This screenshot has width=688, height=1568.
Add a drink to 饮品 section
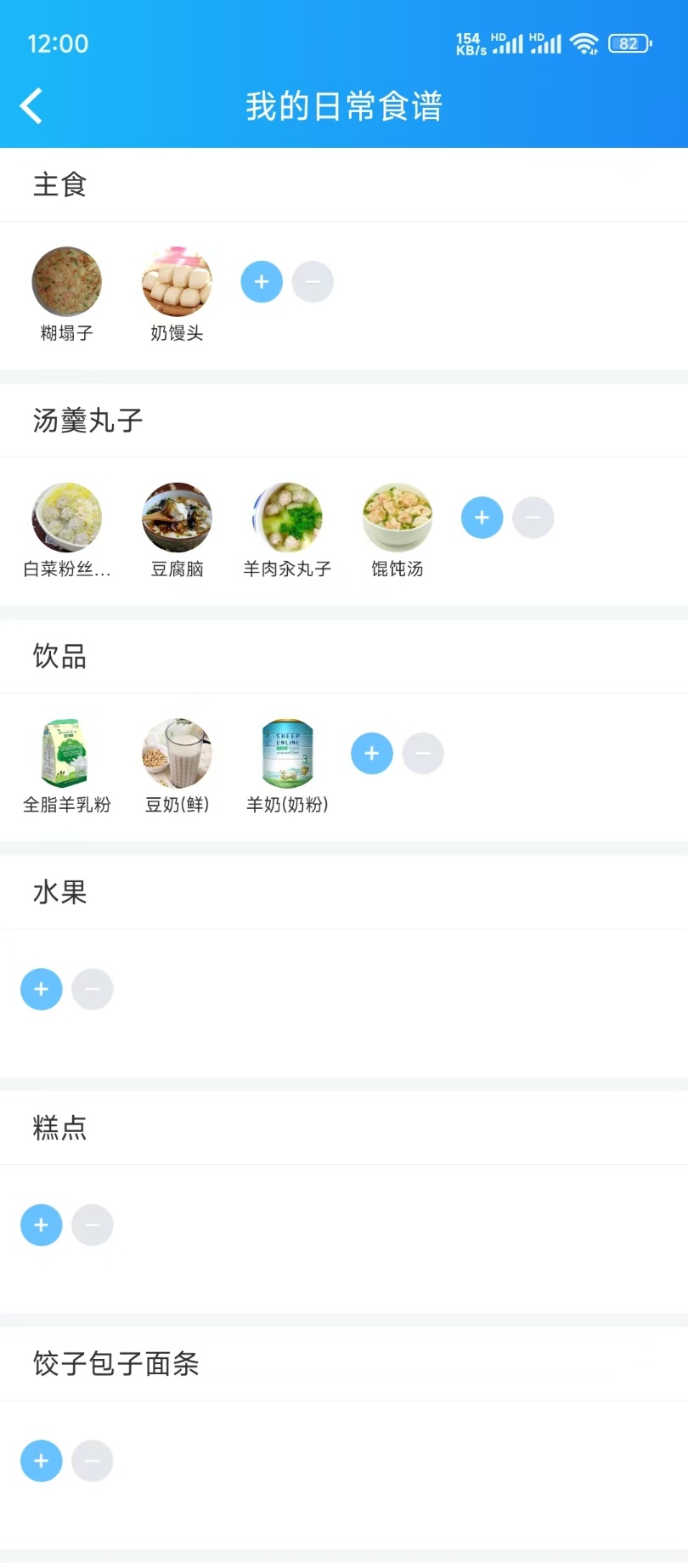point(371,753)
